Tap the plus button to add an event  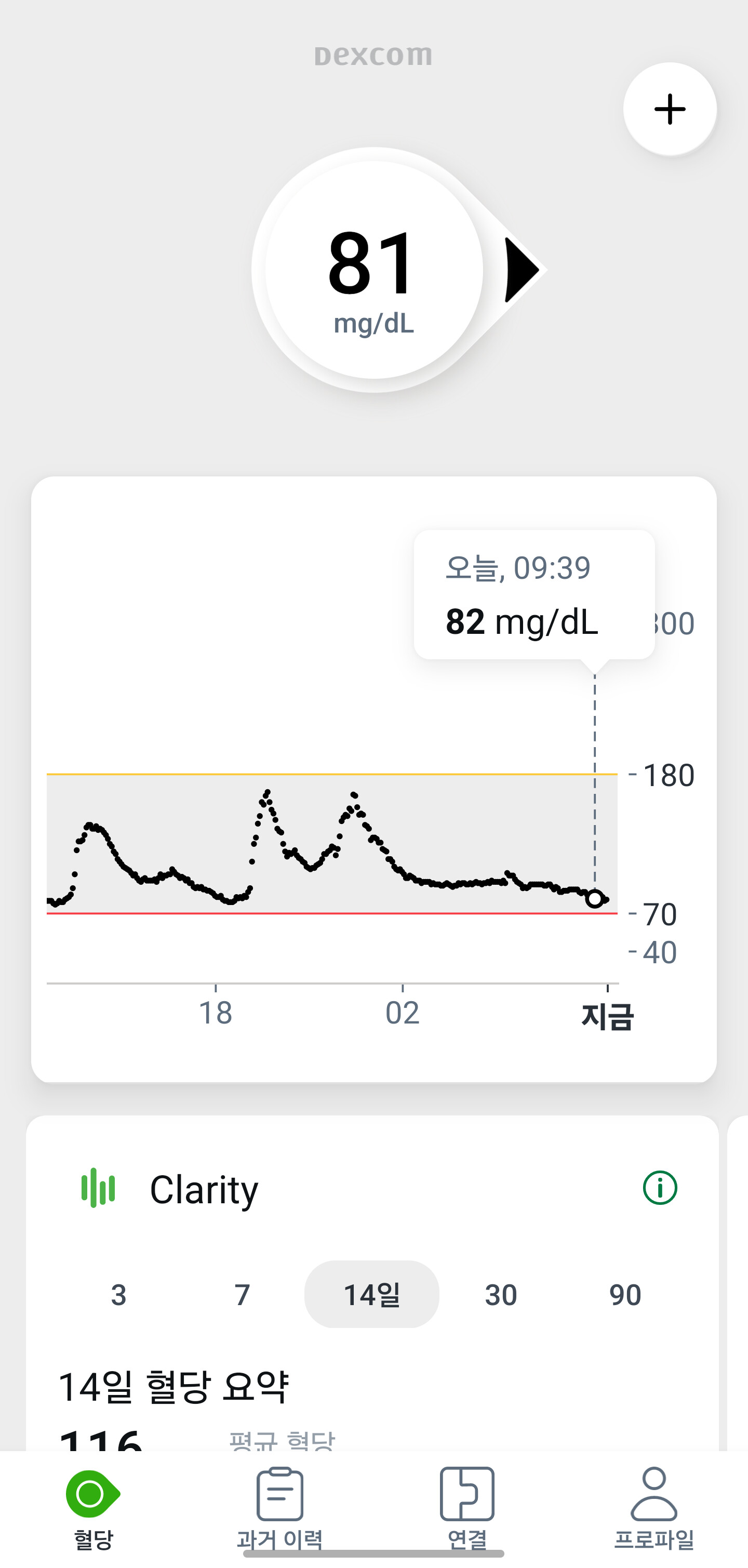[x=670, y=109]
